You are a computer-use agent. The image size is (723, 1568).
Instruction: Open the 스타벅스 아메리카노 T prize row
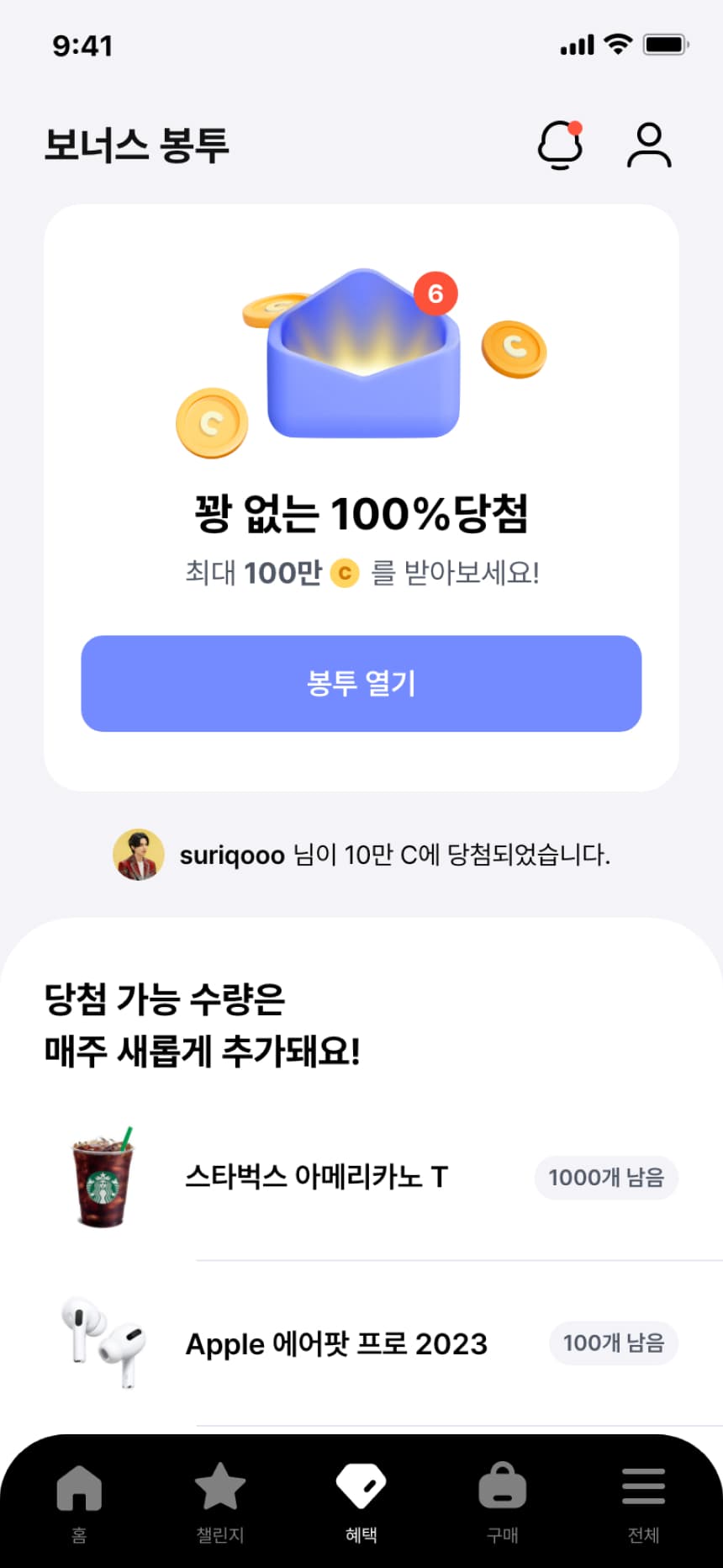click(x=361, y=1177)
